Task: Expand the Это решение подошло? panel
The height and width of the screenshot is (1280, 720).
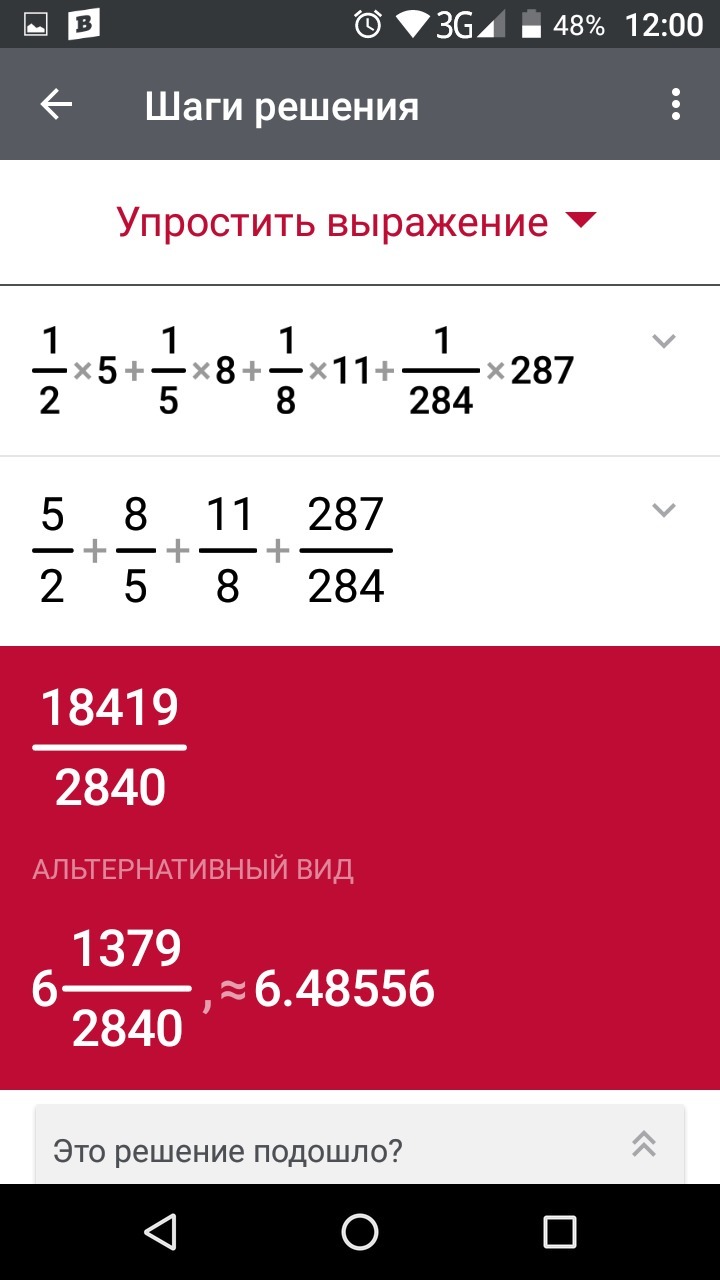Action: click(644, 1145)
